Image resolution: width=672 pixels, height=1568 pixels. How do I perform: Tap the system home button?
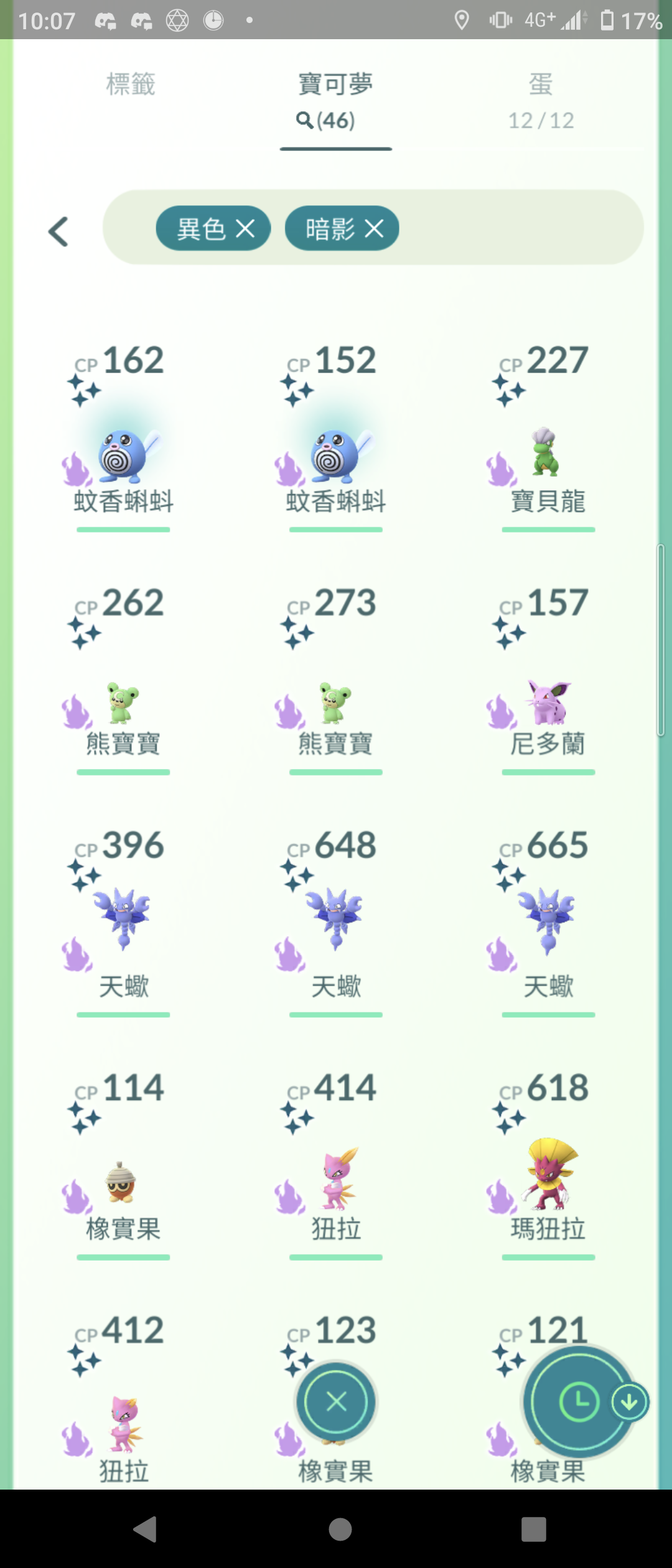[340, 1529]
